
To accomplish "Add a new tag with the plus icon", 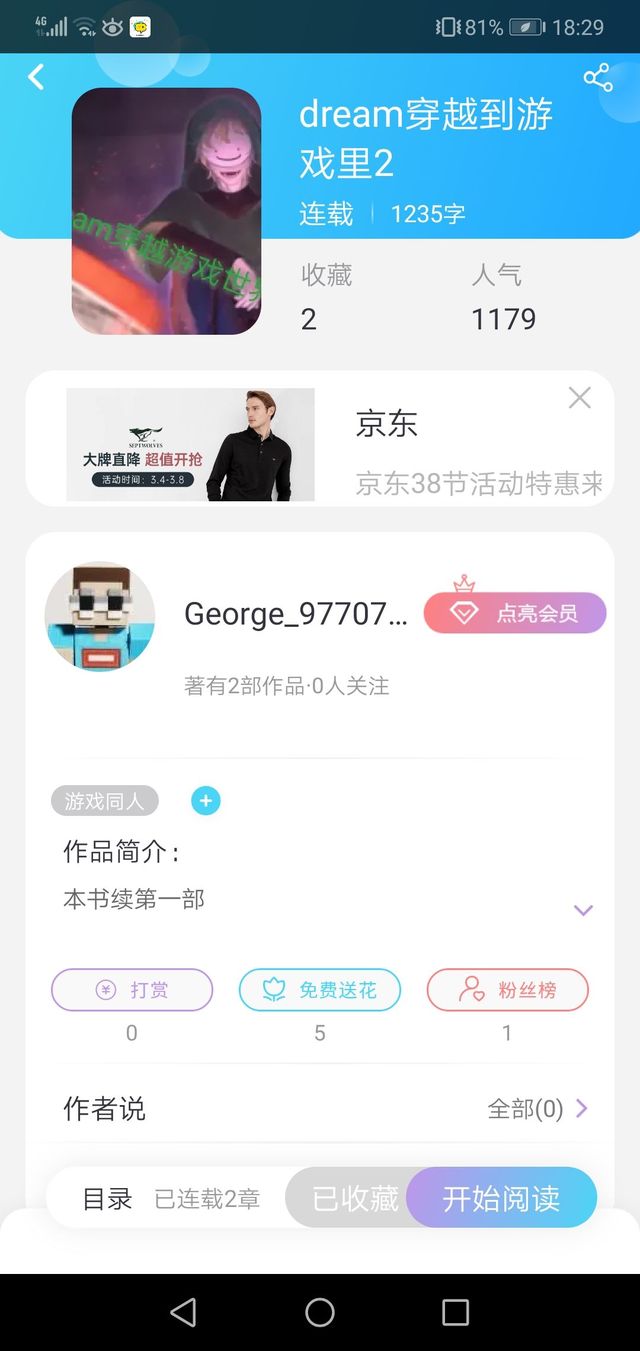I will coord(206,801).
